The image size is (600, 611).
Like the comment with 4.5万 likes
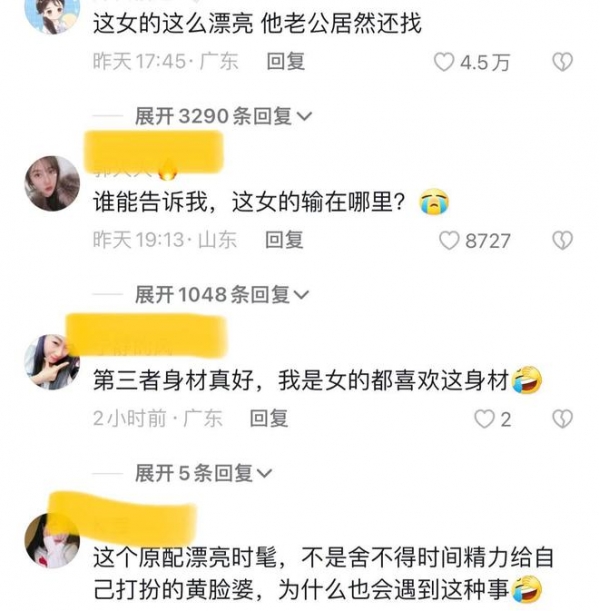[x=444, y=62]
